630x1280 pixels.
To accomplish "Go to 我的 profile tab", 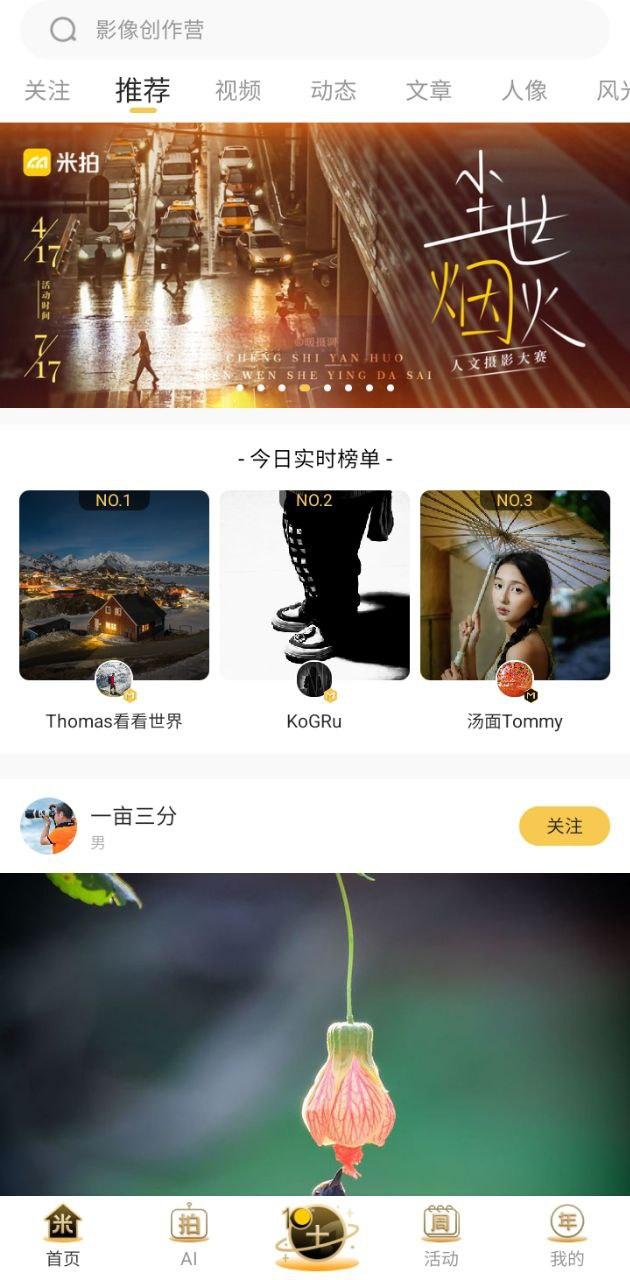I will (567, 1236).
